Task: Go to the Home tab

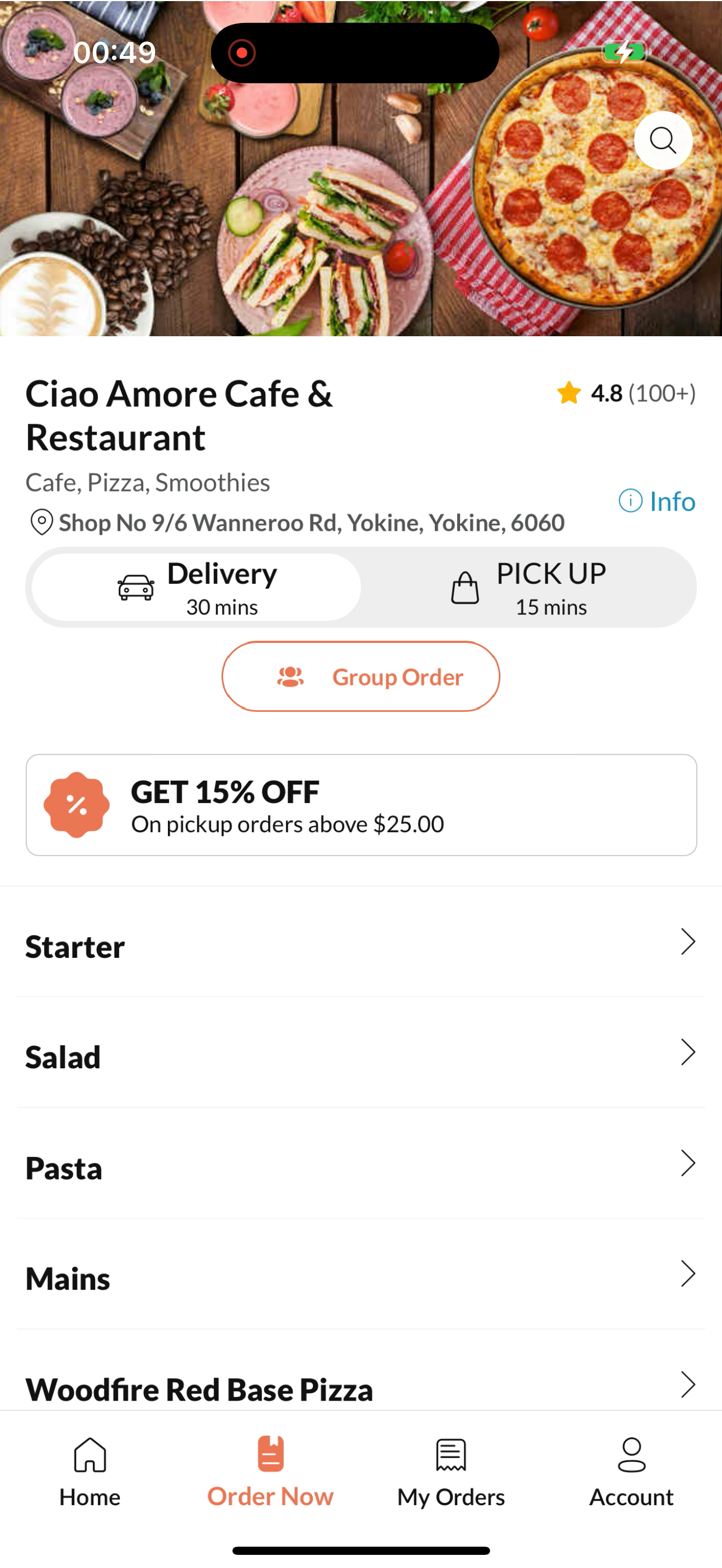Action: pyautogui.click(x=90, y=1472)
